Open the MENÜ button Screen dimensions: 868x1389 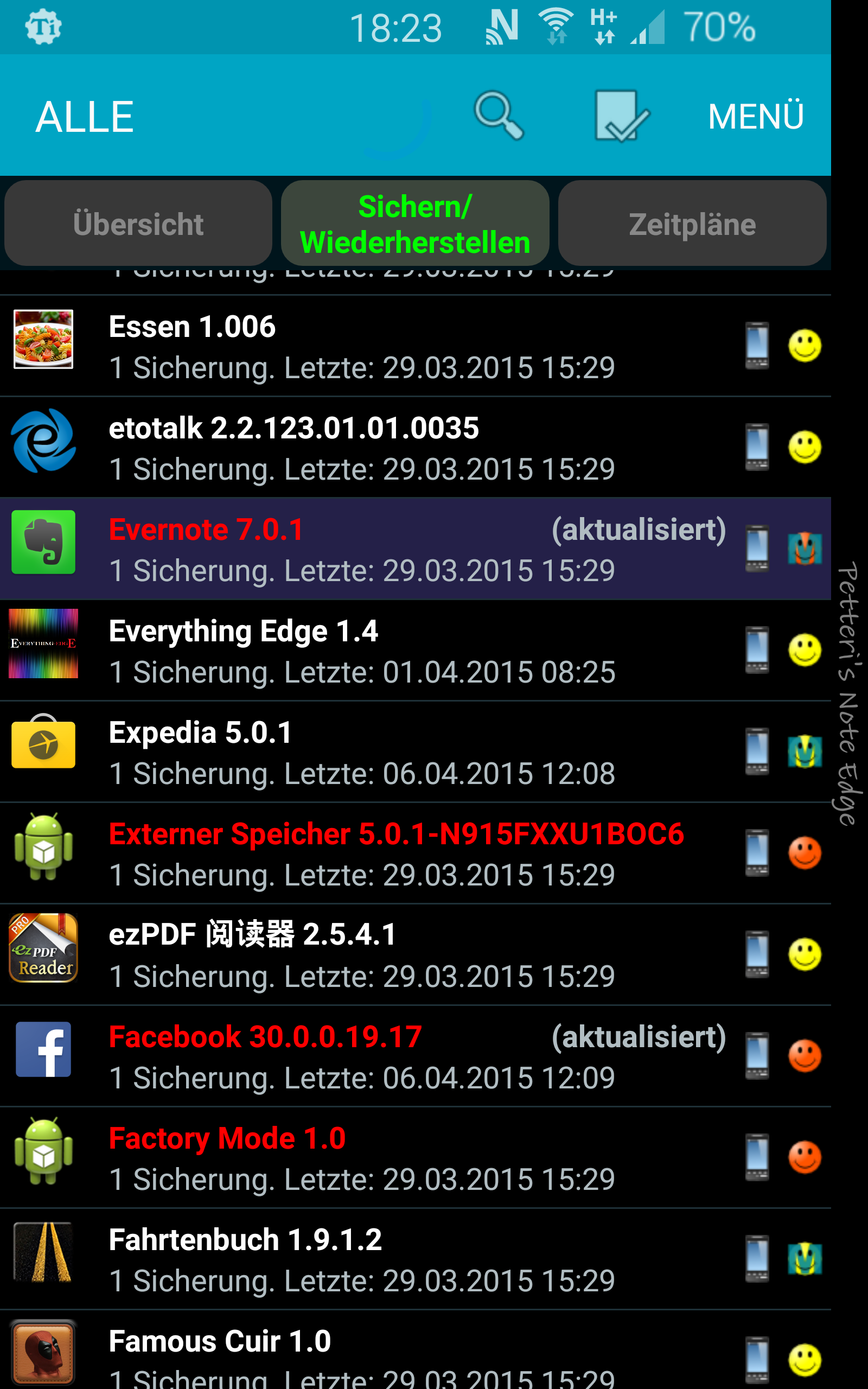tap(756, 116)
